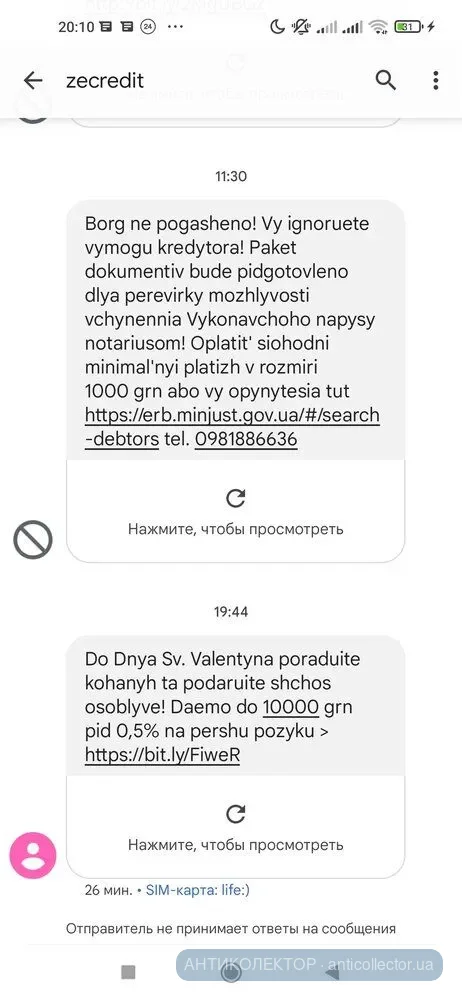Open the overflow menu
462x1000 pixels.
(x=436, y=80)
